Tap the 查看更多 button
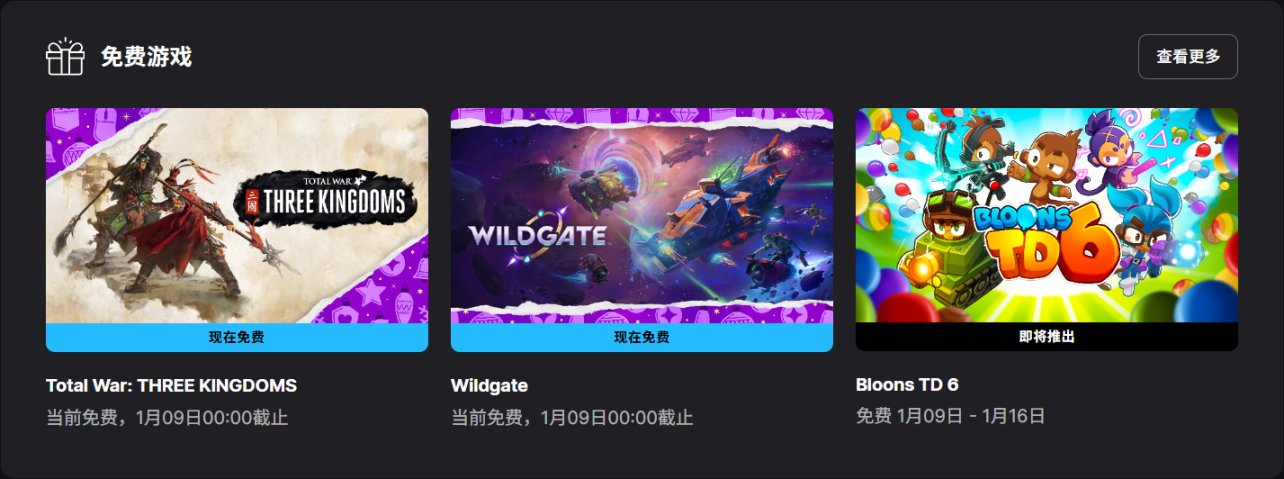Screen dimensions: 1284x479 click(x=1187, y=57)
